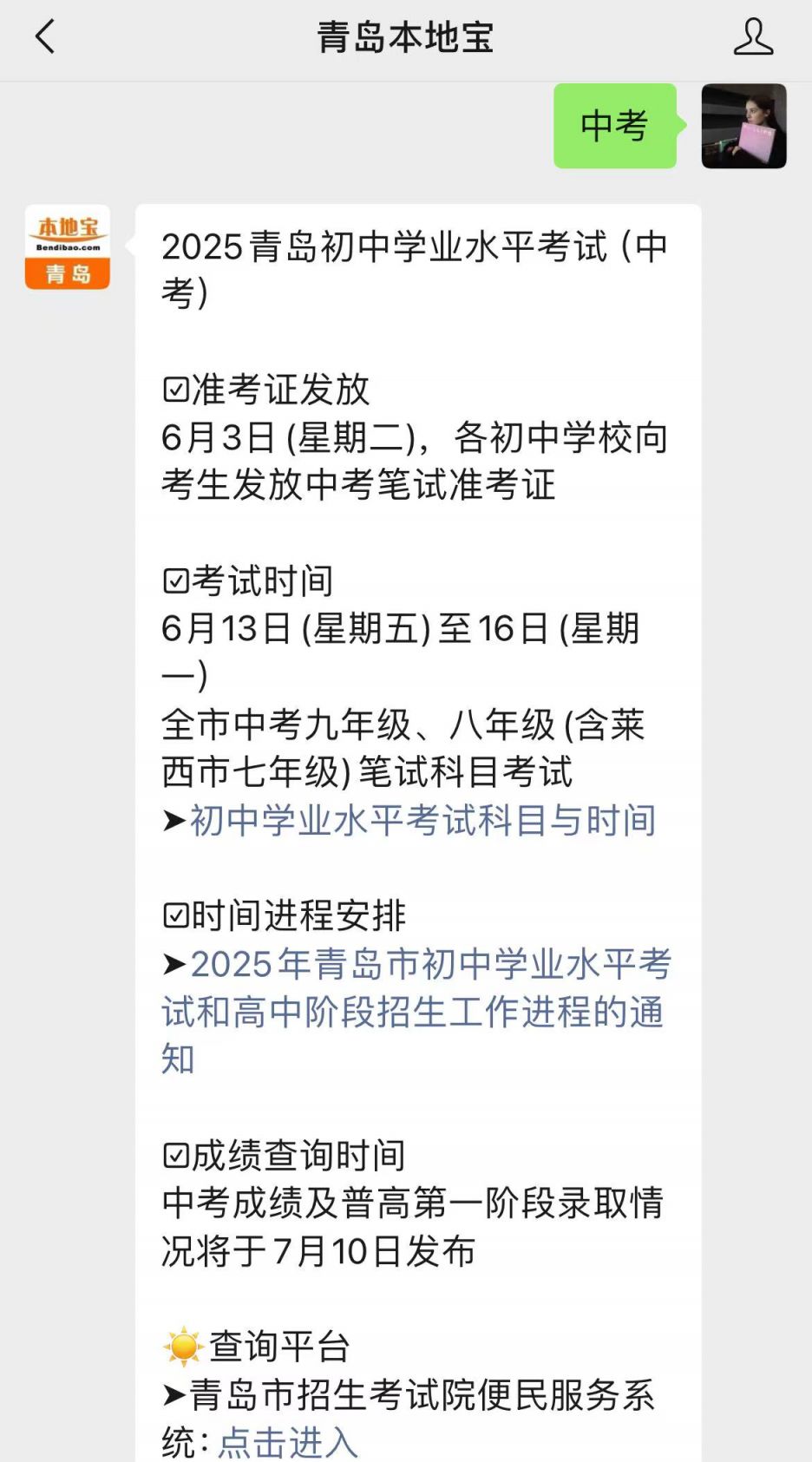Tap the 点击进入 link
812x1462 pixels.
[288, 1442]
